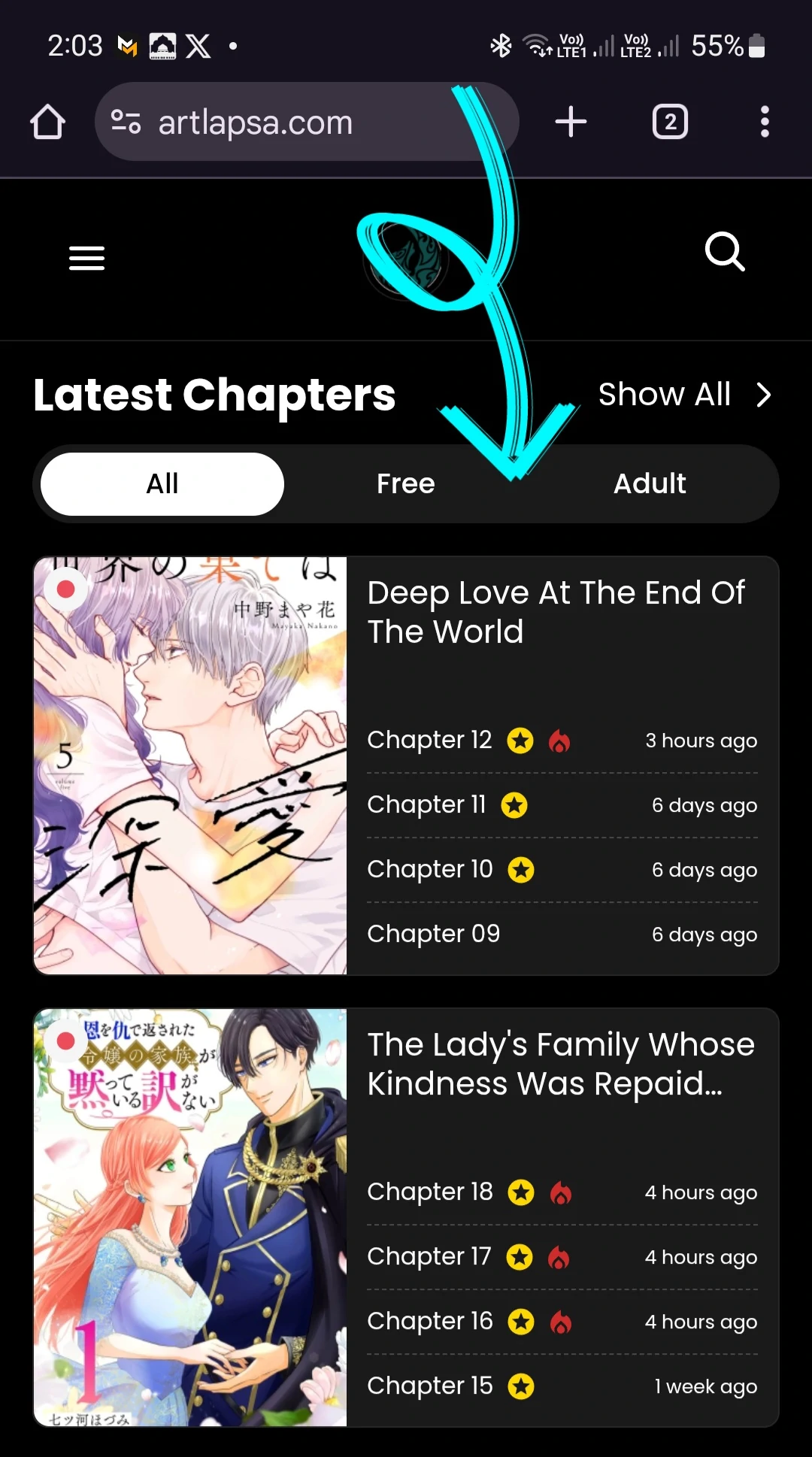Show all latest chapters
Screen dimensions: 812x1457
pos(684,395)
